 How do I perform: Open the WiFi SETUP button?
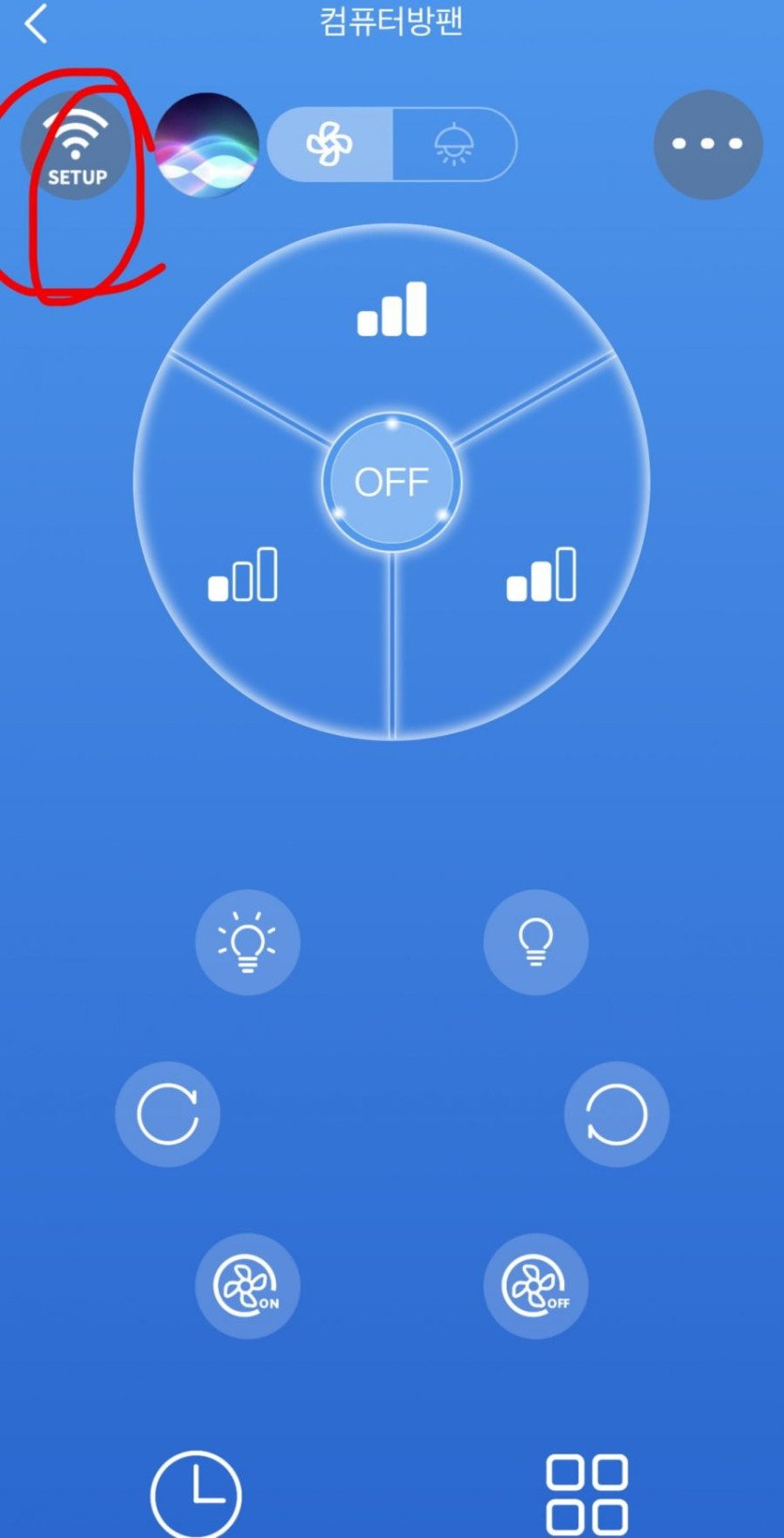pyautogui.click(x=76, y=146)
